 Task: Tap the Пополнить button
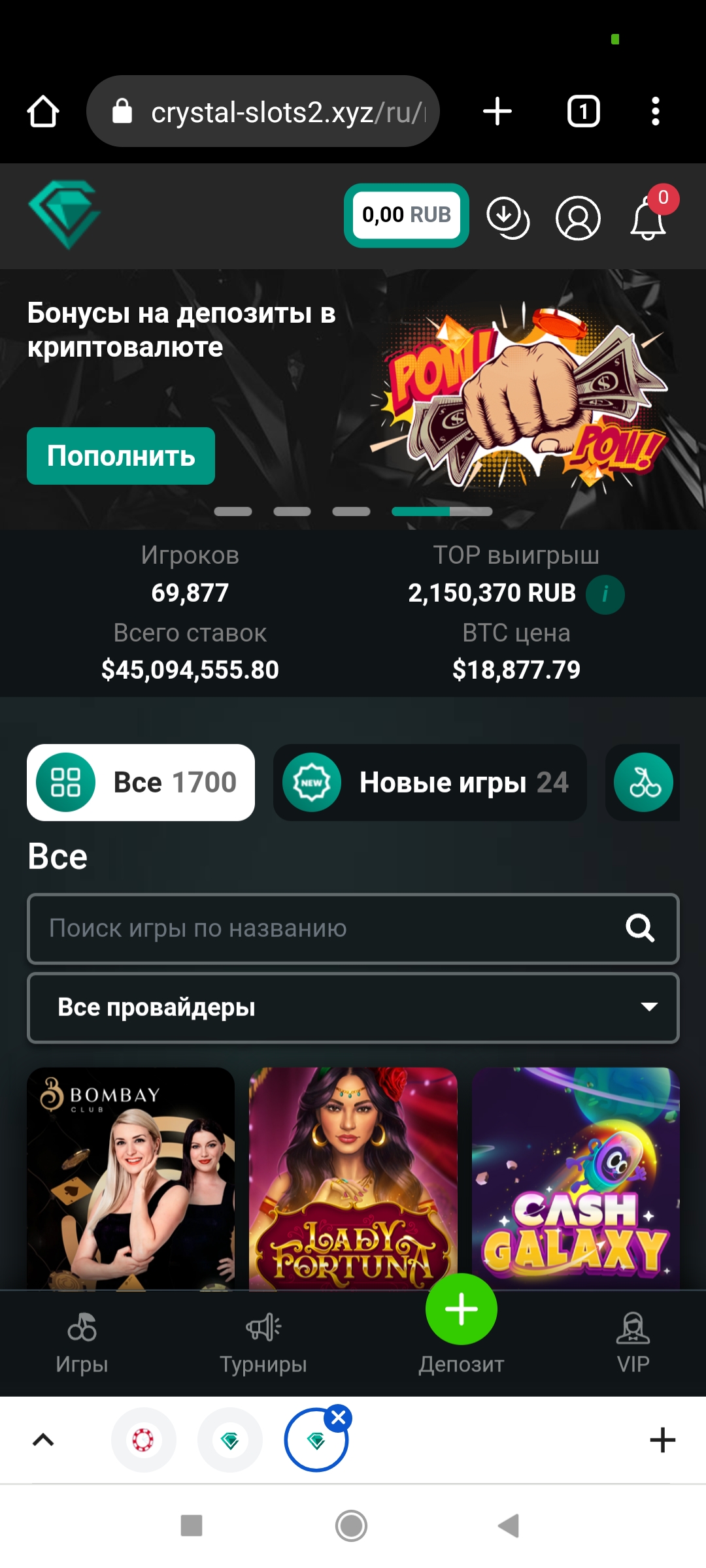[121, 456]
